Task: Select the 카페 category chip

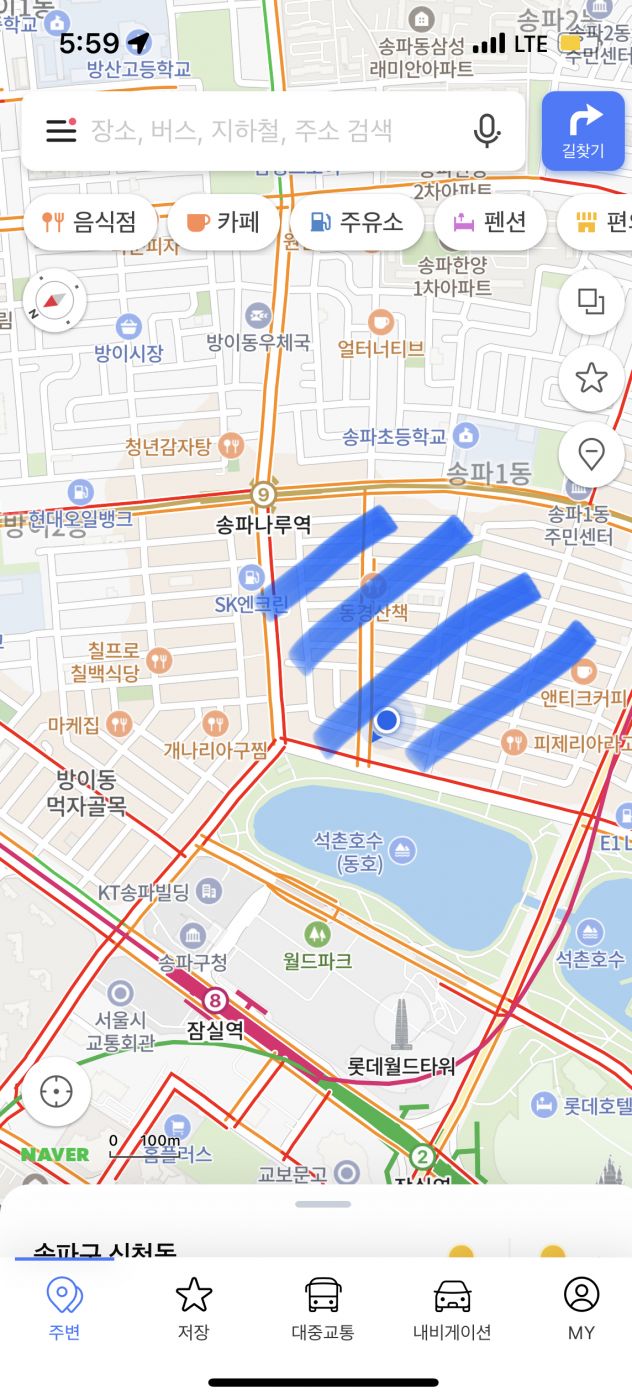Action: pyautogui.click(x=223, y=222)
